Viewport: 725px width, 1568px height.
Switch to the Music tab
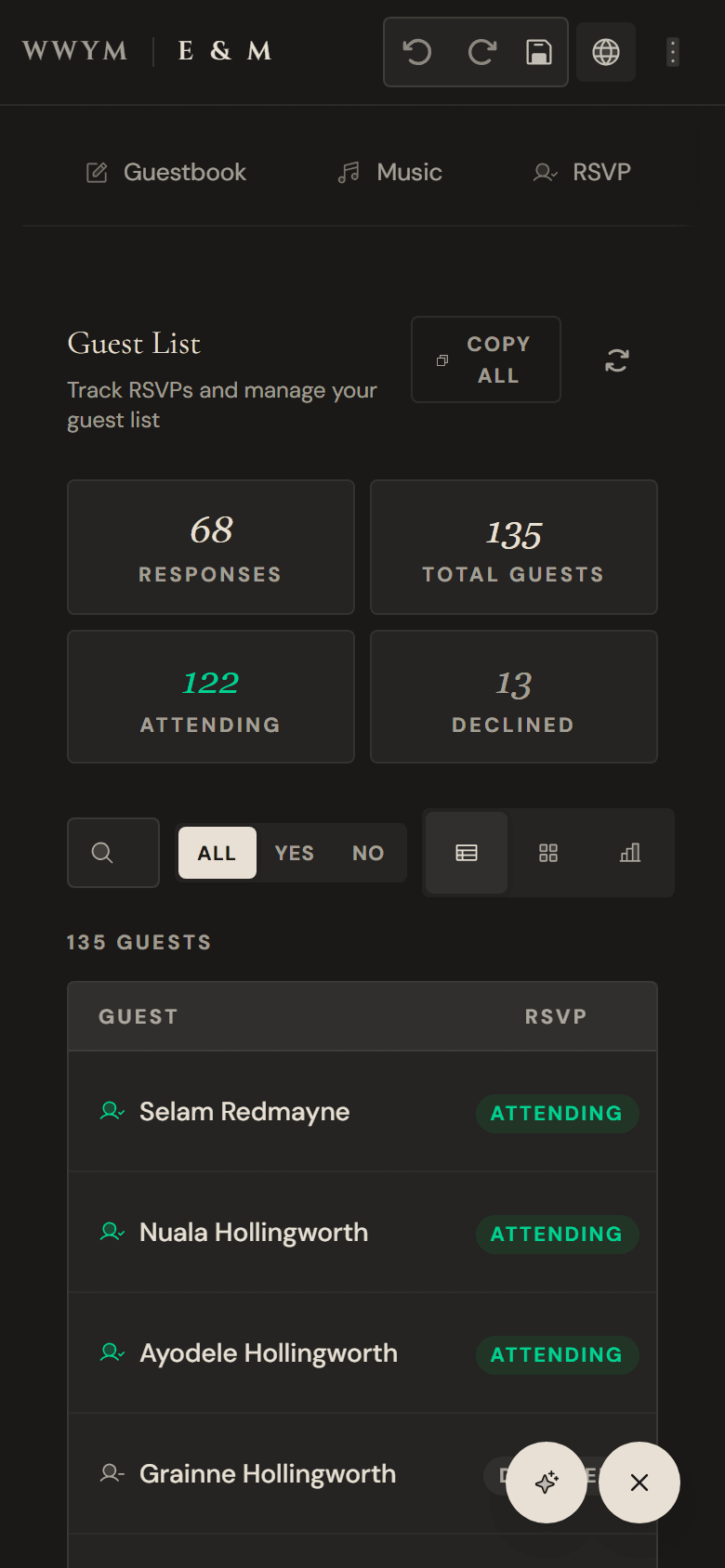pyautogui.click(x=389, y=172)
